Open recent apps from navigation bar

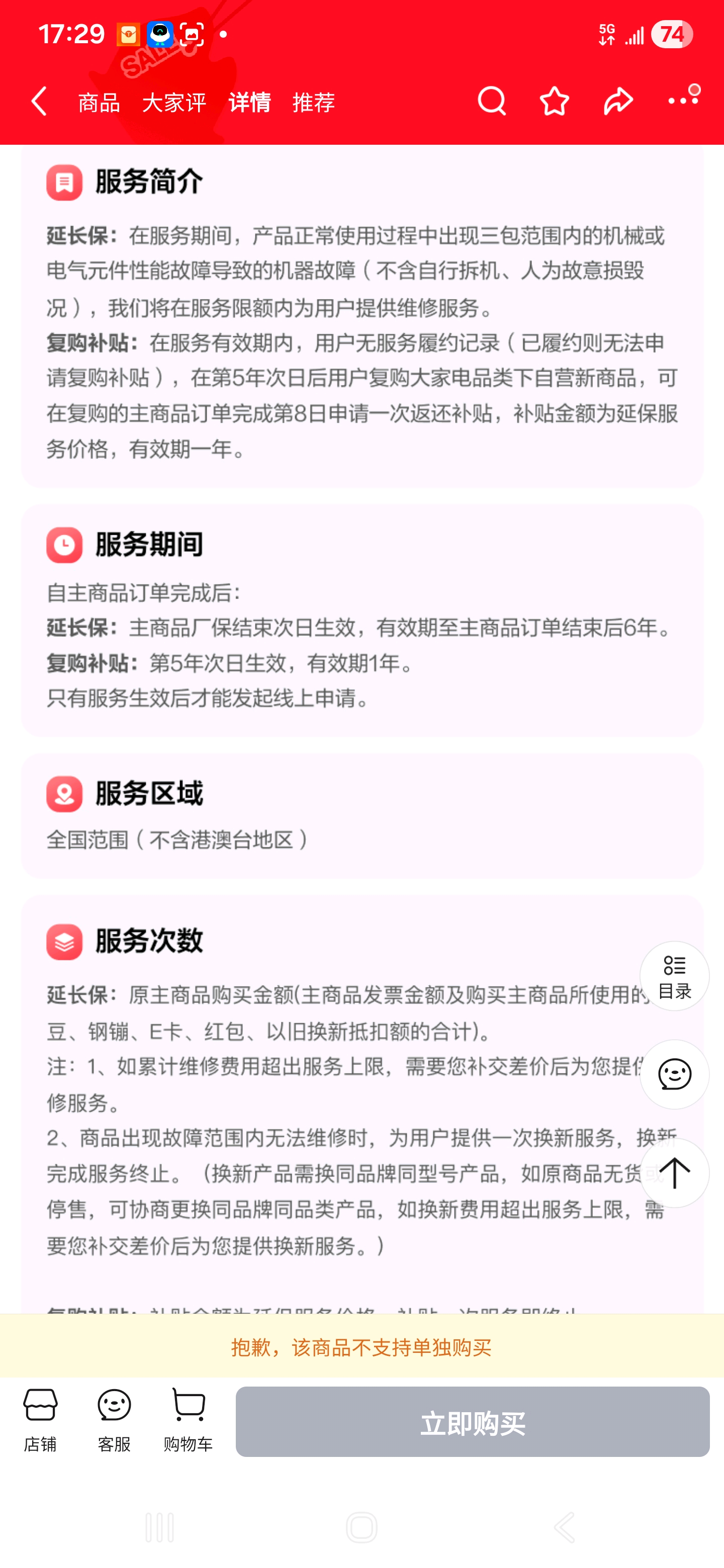coord(159,1527)
